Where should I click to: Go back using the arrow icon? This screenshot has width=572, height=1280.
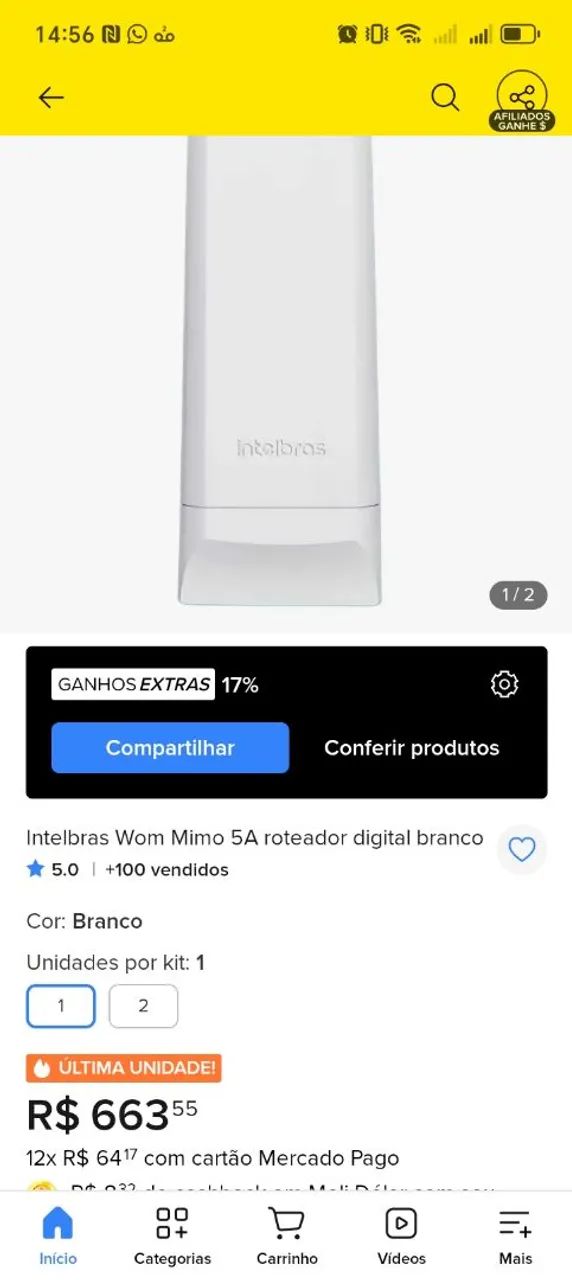point(51,97)
